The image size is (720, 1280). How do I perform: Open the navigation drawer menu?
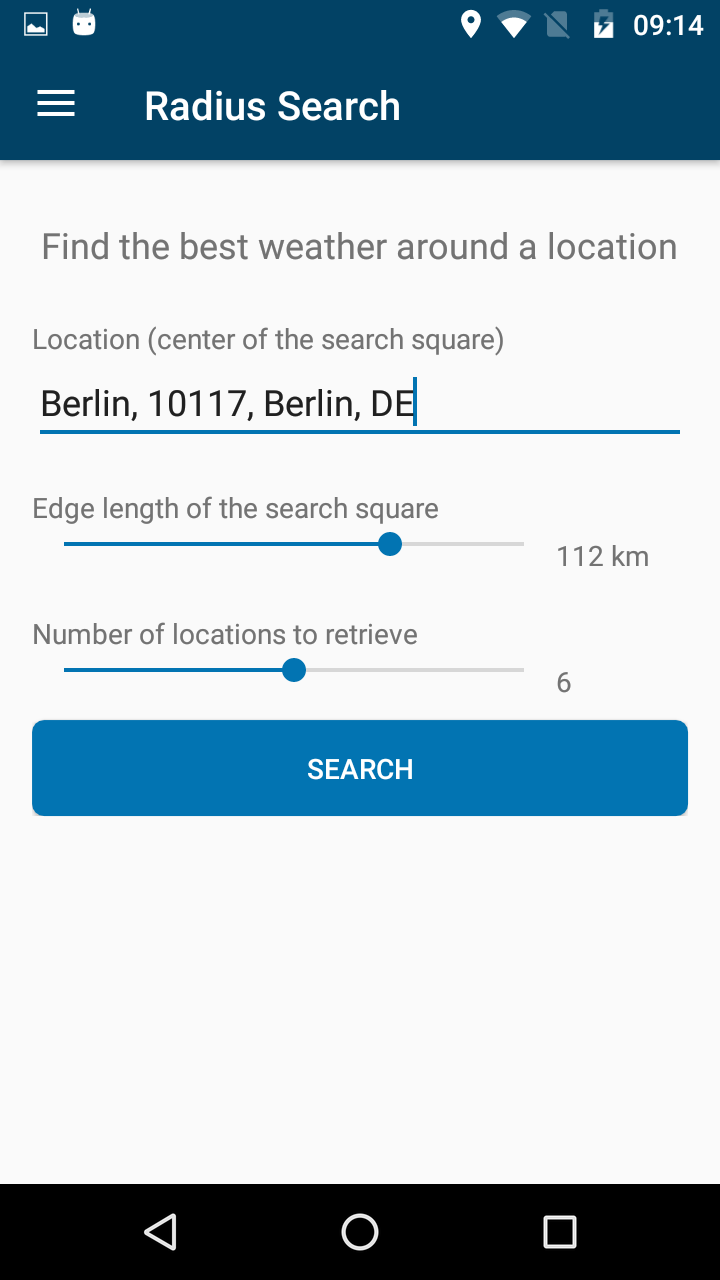[56, 105]
